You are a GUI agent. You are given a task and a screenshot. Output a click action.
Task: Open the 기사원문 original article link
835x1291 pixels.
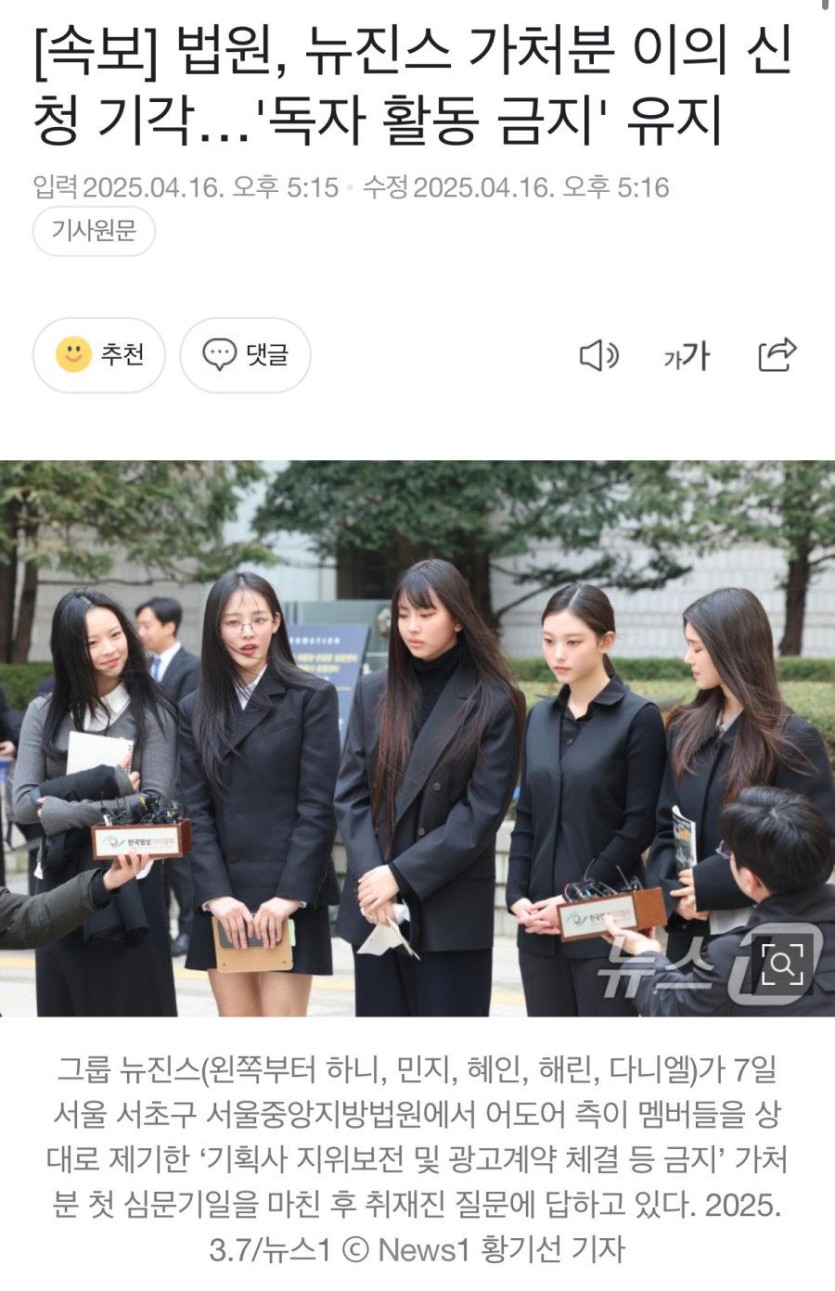click(x=94, y=232)
